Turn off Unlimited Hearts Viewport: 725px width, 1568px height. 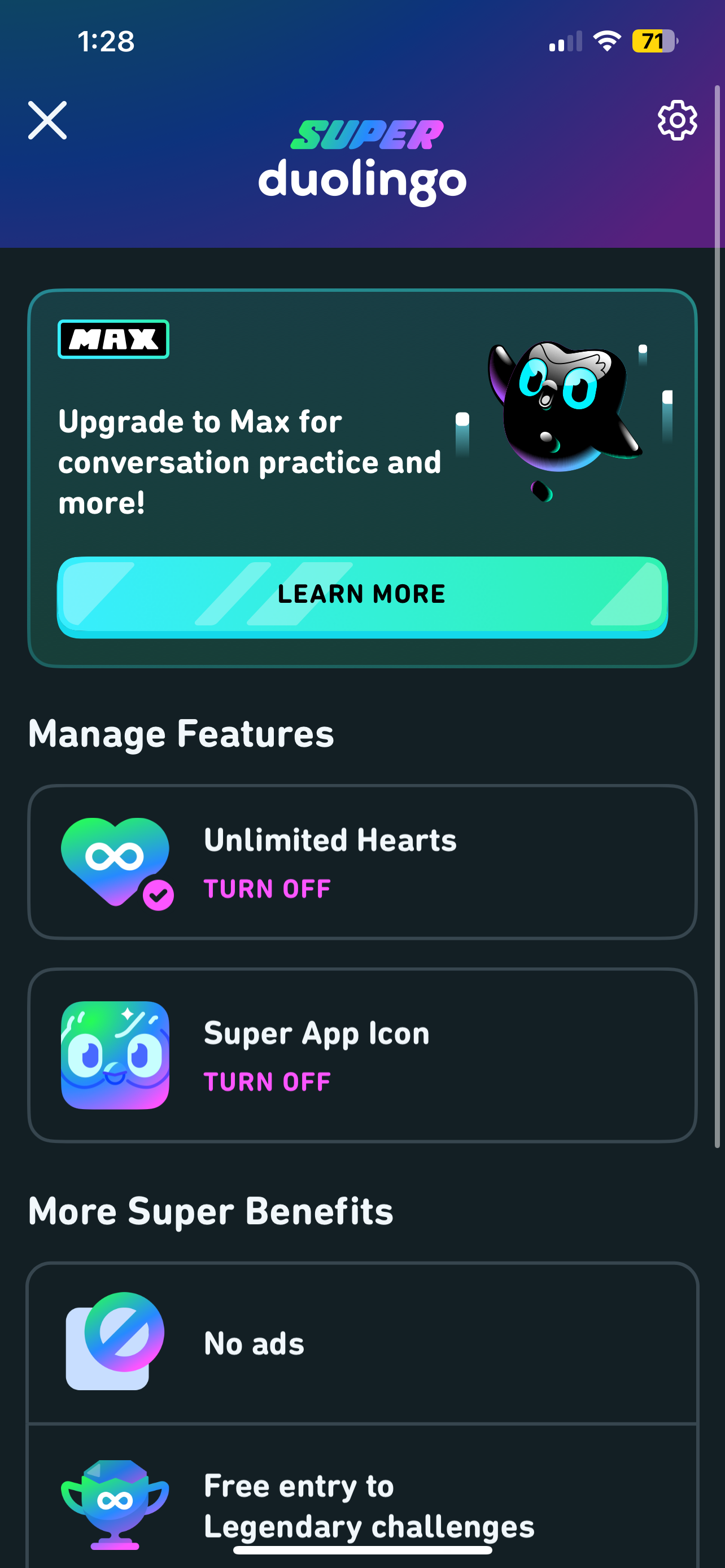pos(267,888)
